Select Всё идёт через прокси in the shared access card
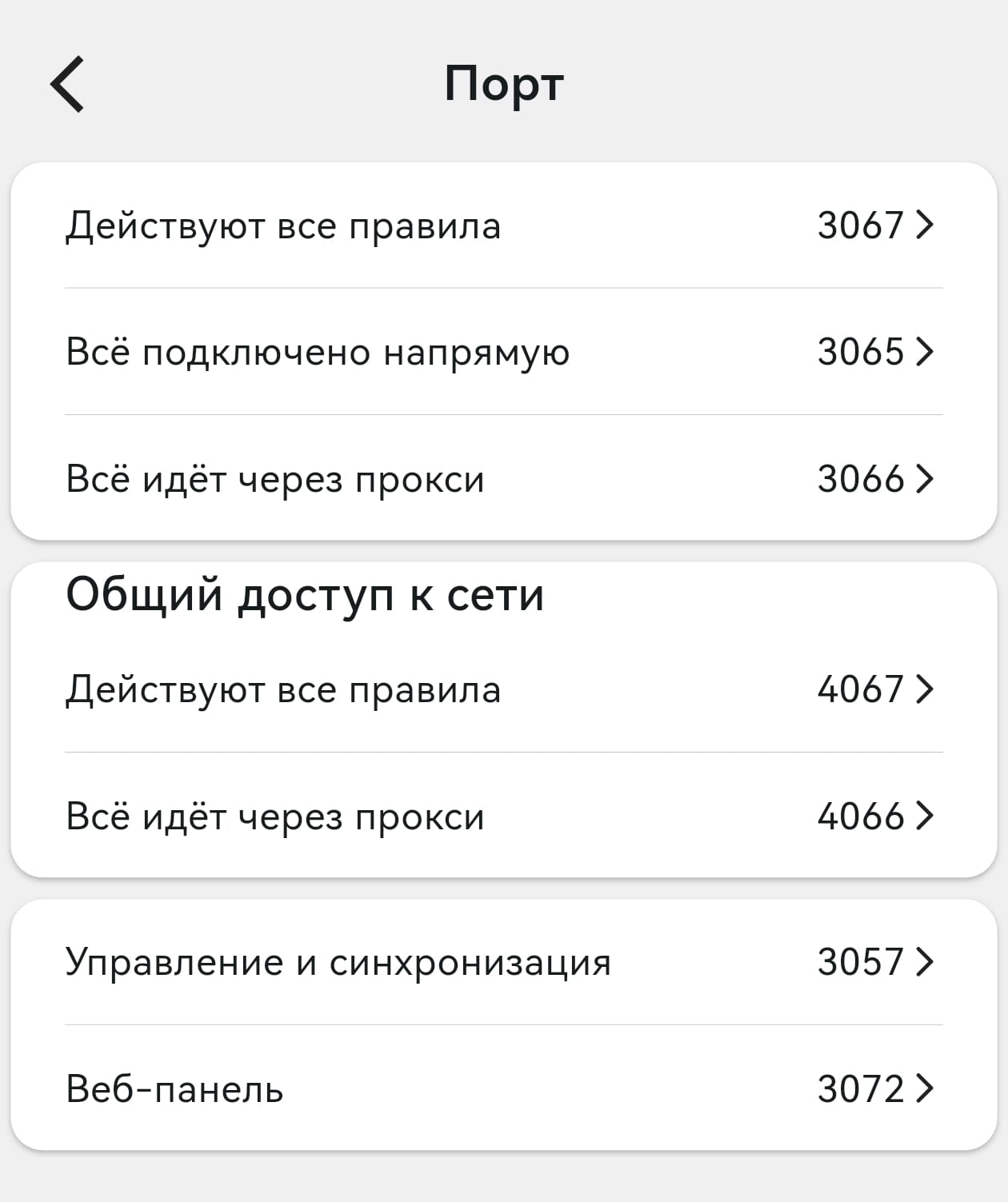Image resolution: width=1008 pixels, height=1202 pixels. pyautogui.click(x=275, y=817)
